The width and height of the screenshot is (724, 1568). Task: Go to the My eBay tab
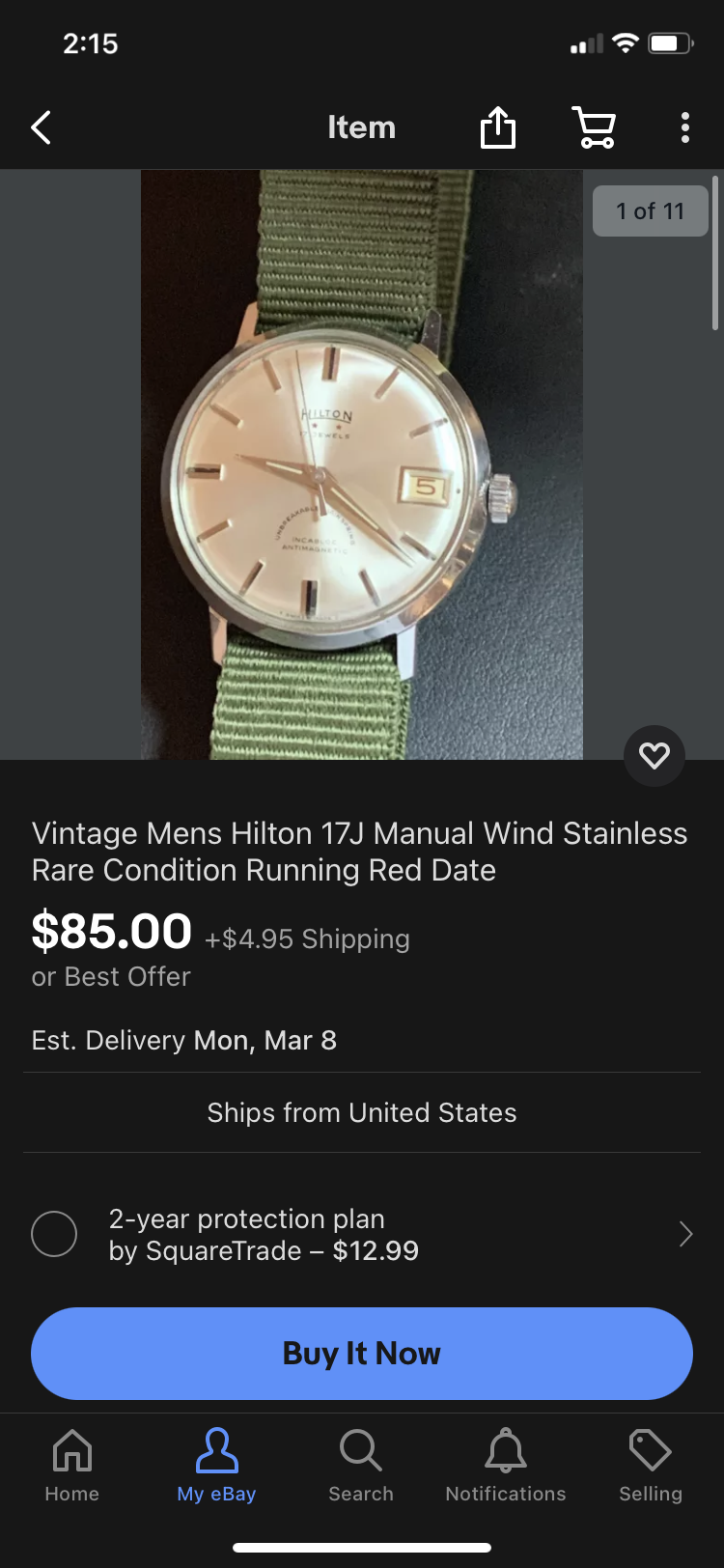(x=216, y=1466)
